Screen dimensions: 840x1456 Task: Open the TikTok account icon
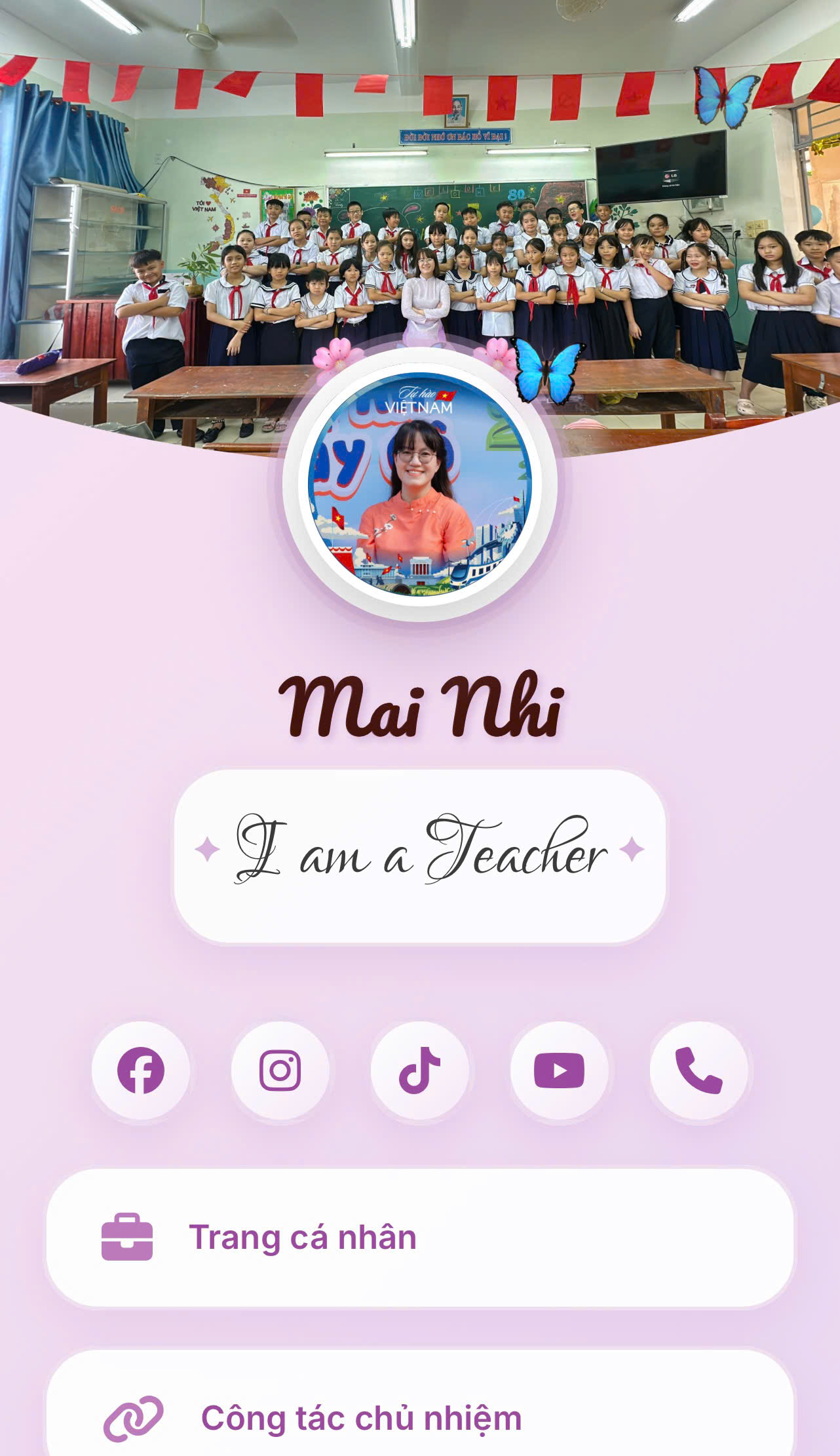point(419,1071)
